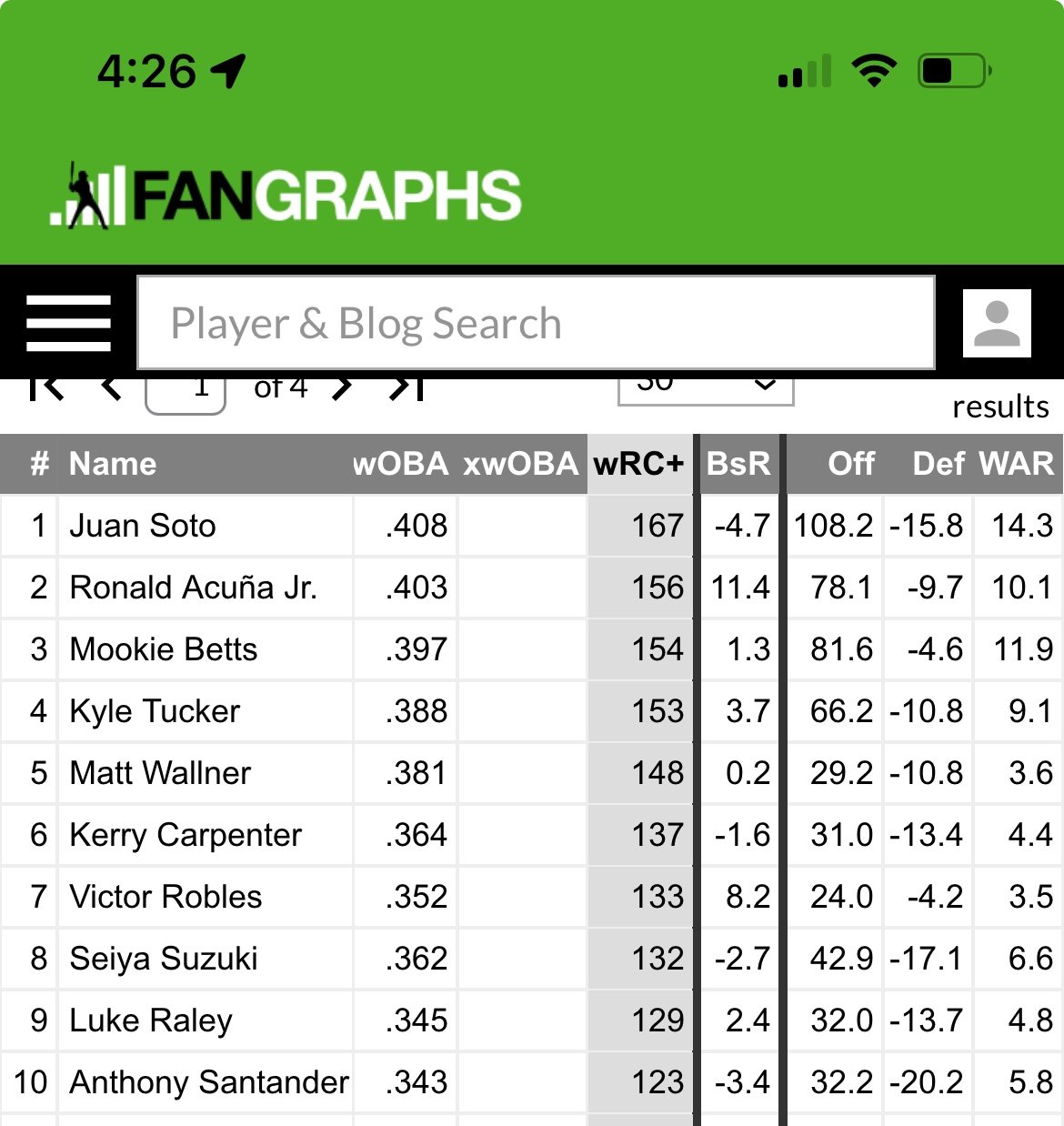The width and height of the screenshot is (1064, 1126).
Task: Tap the Player & Blog Search field
Action: 536,323
